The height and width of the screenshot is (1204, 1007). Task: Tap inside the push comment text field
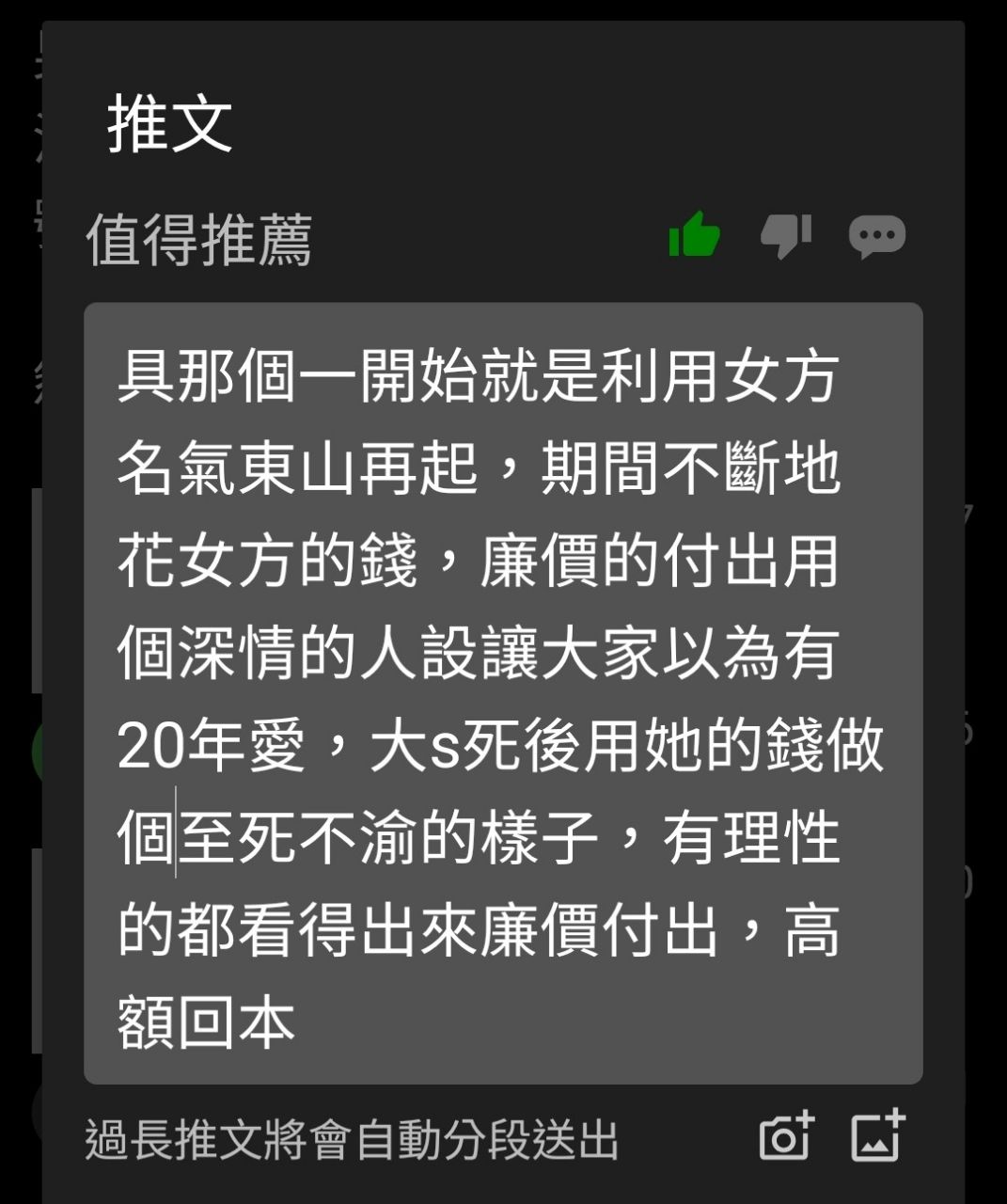pos(503,692)
